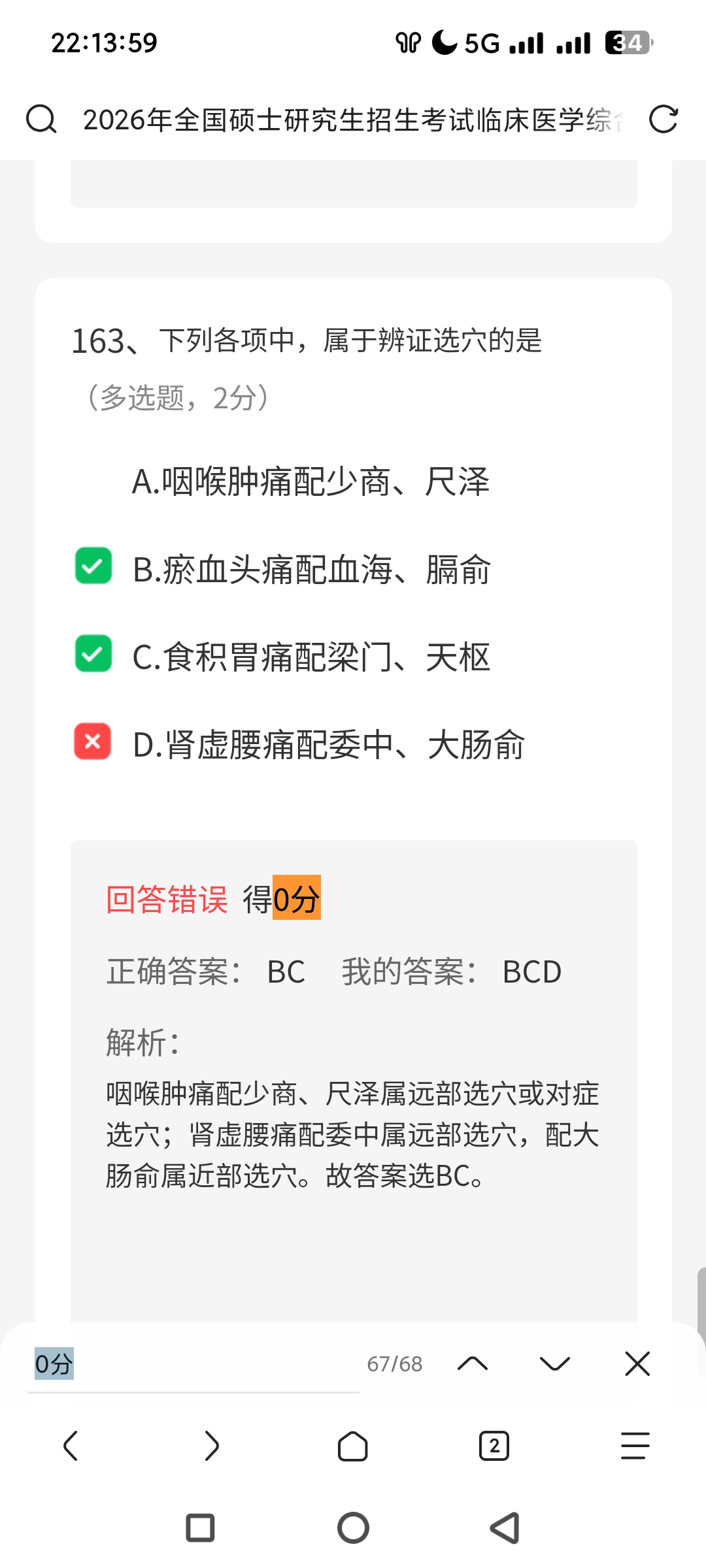Open the browser hamburger menu
706x1568 pixels.
pyautogui.click(x=635, y=1446)
